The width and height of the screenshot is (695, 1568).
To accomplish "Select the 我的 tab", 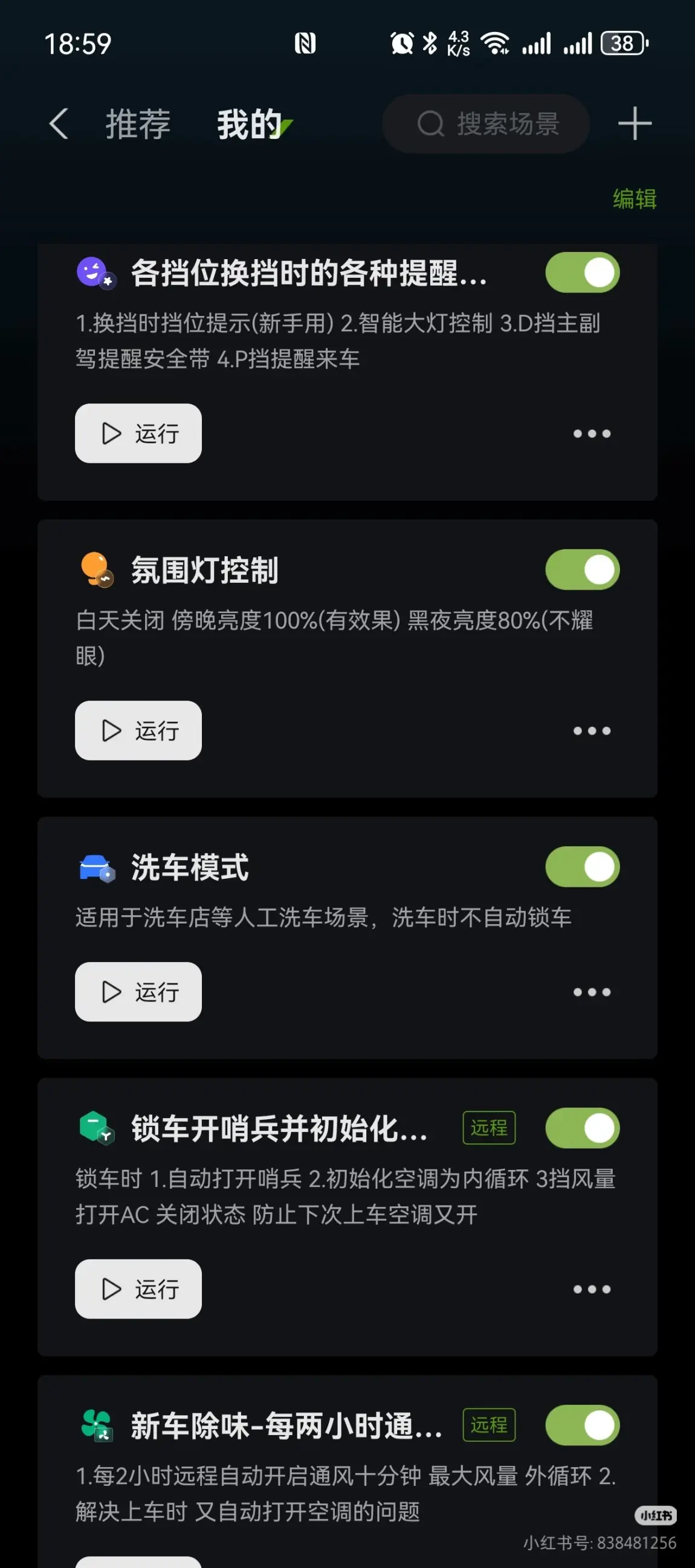I will tap(250, 124).
